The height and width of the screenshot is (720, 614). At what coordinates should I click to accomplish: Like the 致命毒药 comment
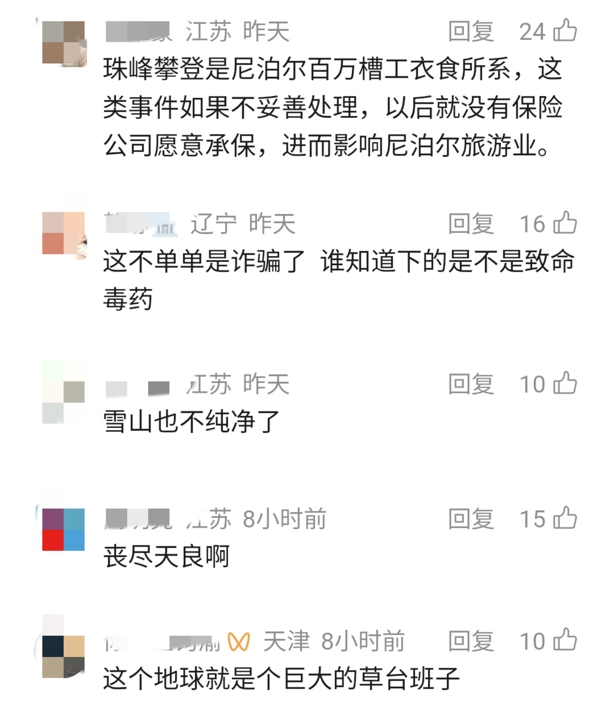(565, 222)
